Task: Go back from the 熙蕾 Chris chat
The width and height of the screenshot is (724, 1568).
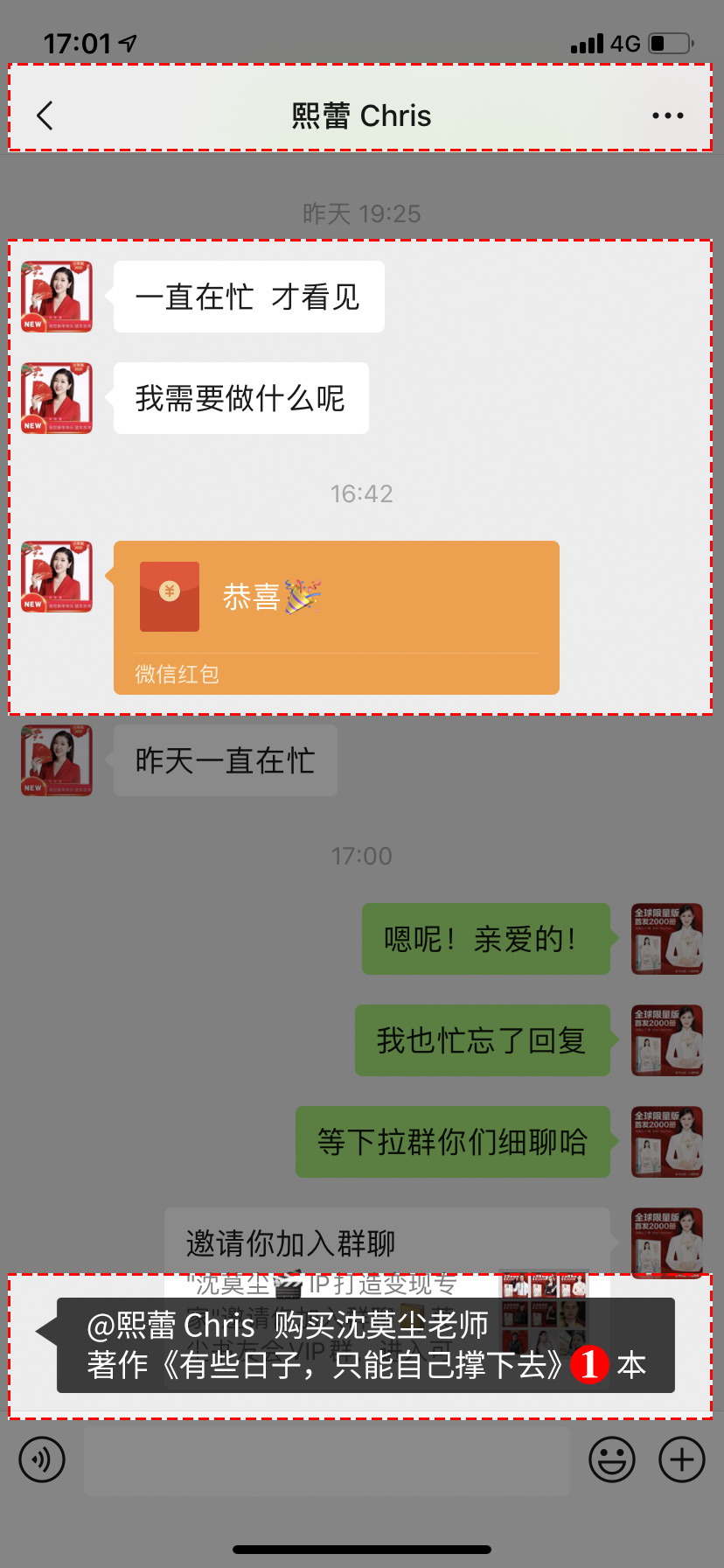Action: [x=45, y=115]
